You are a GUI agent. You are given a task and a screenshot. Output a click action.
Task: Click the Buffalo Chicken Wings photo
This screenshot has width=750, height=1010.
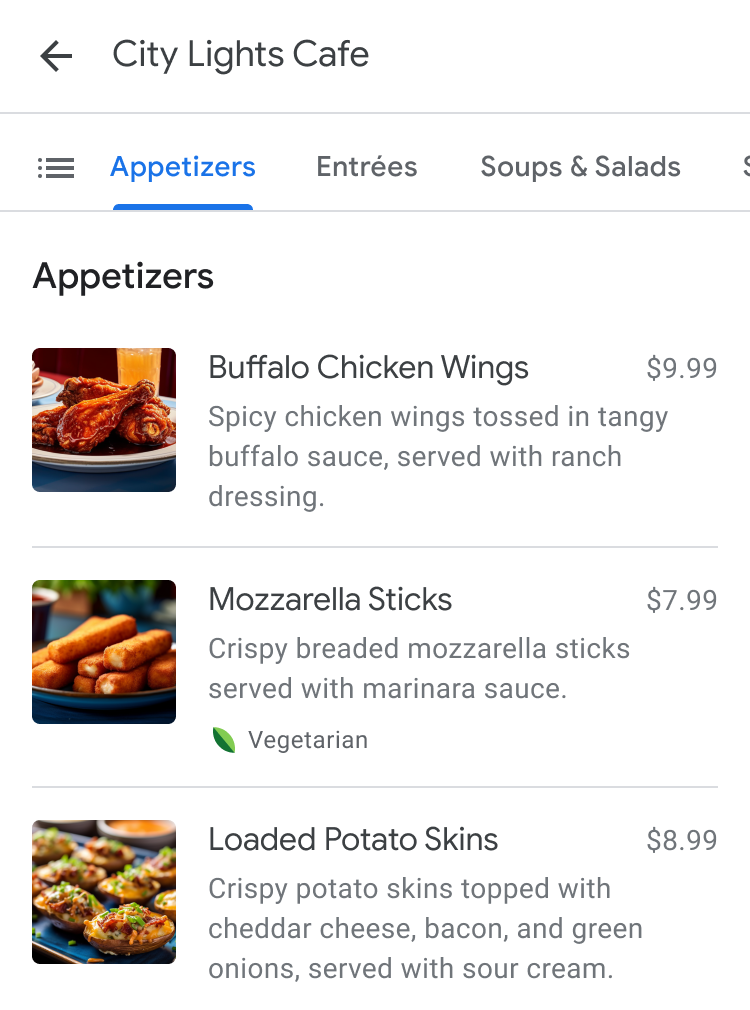pyautogui.click(x=104, y=420)
